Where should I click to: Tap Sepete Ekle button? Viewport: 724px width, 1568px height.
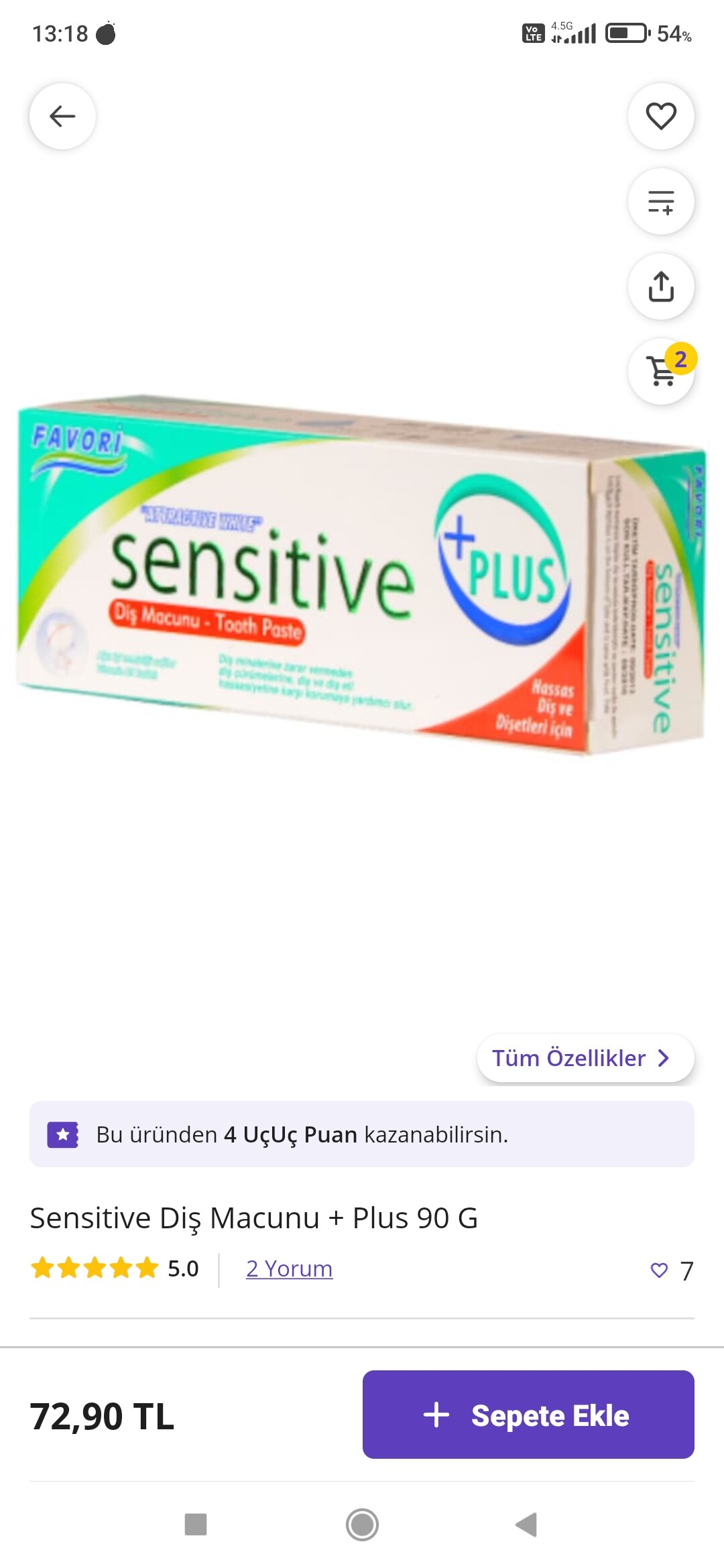(528, 1415)
